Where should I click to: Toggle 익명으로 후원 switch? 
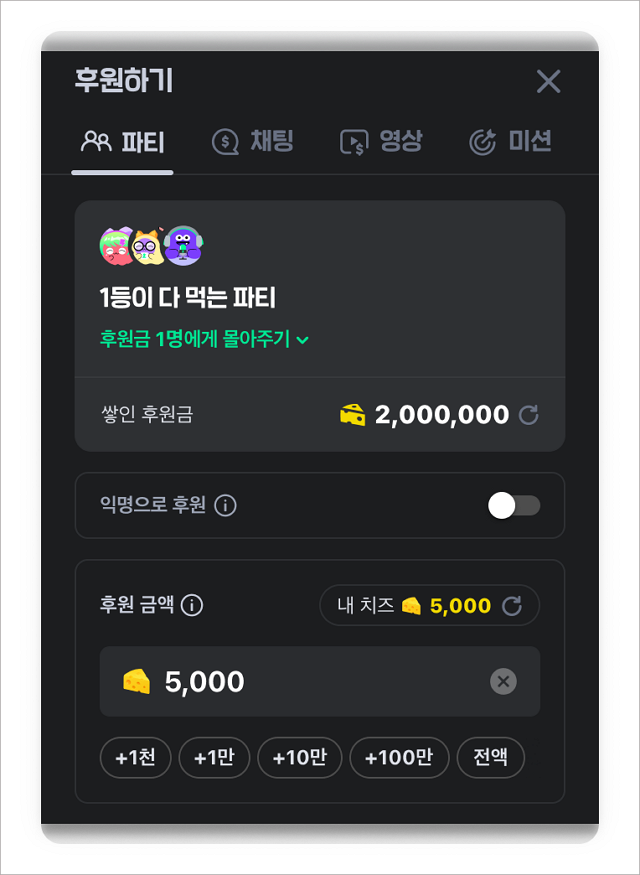coord(514,506)
